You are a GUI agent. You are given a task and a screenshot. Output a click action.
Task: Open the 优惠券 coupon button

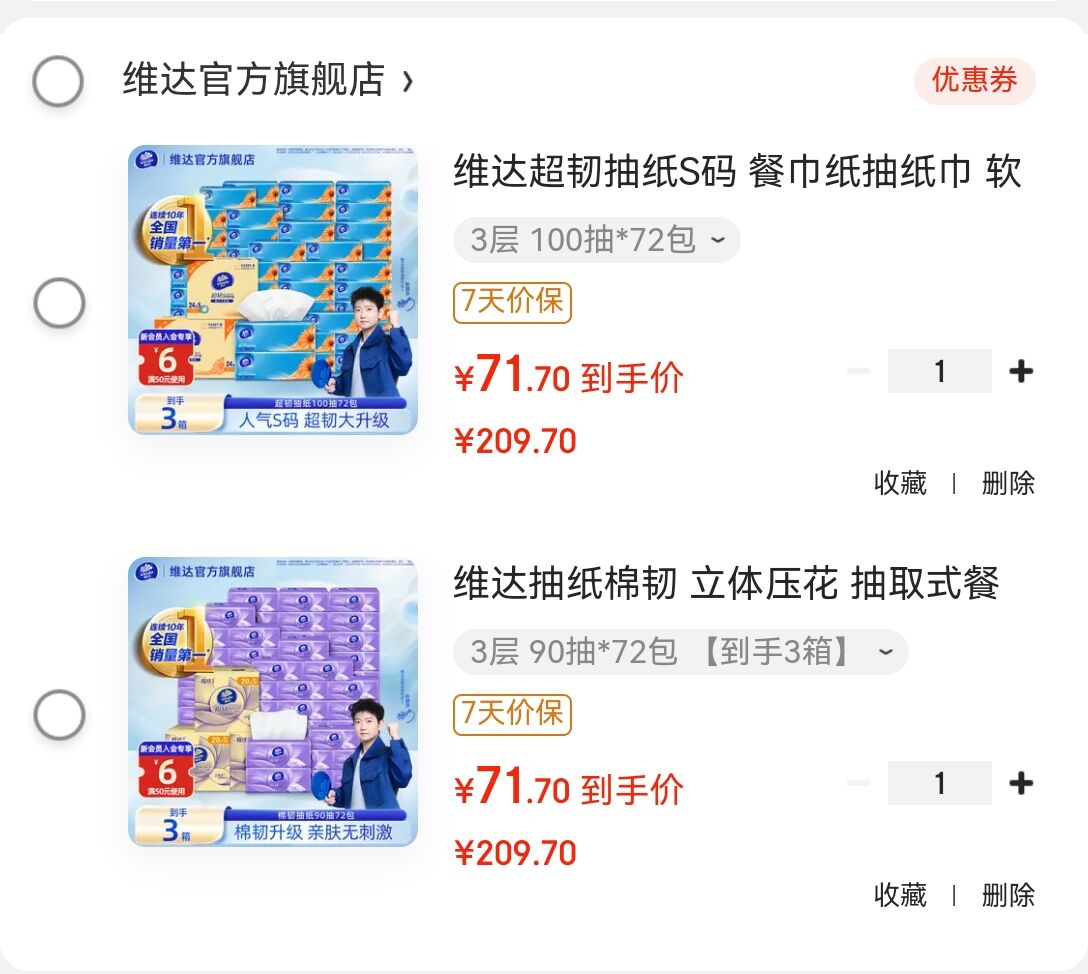click(974, 80)
